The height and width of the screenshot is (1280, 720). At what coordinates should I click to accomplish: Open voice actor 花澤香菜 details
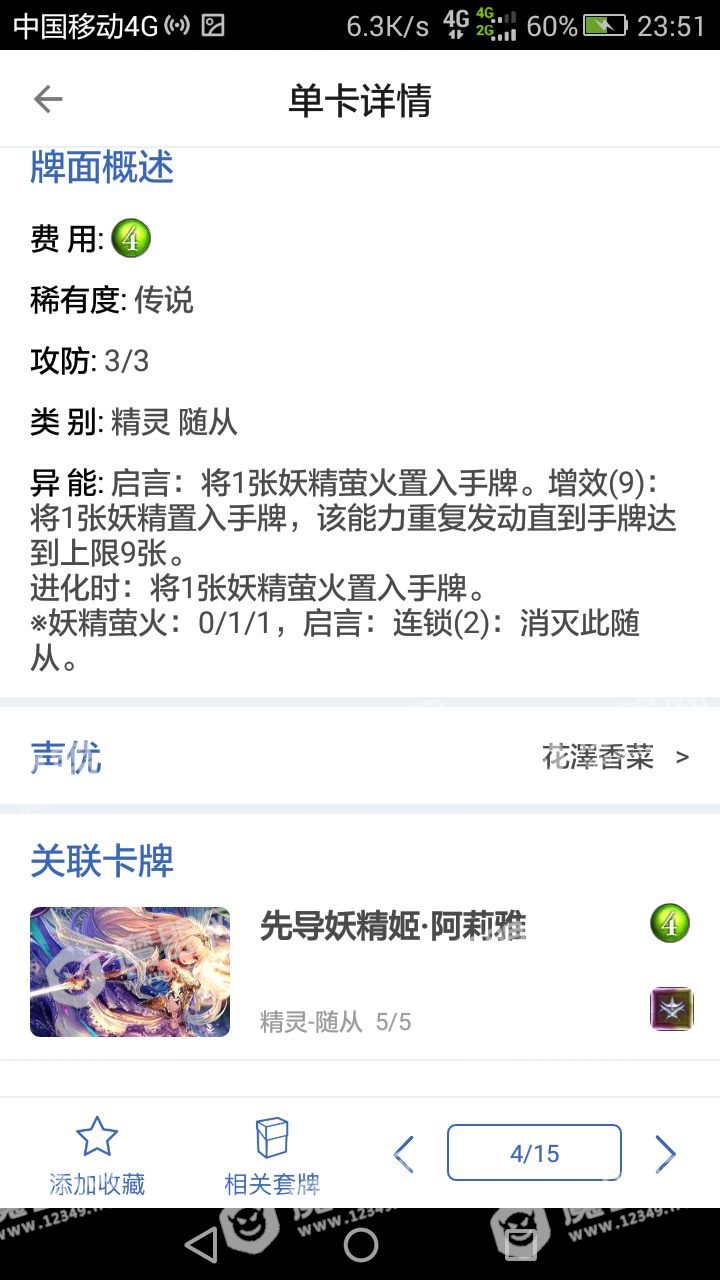[614, 757]
